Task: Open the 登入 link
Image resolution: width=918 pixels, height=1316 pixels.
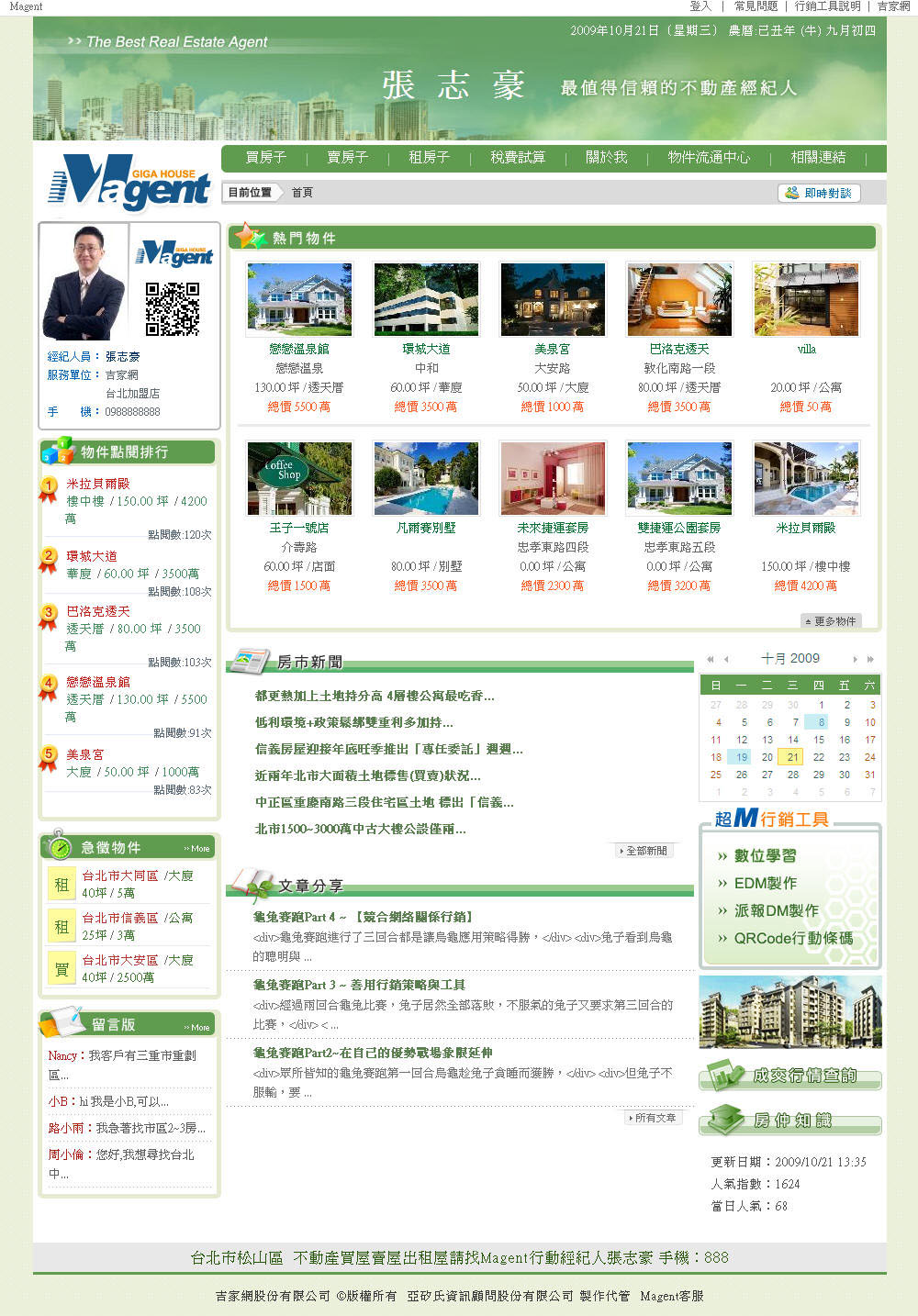Action: [700, 6]
